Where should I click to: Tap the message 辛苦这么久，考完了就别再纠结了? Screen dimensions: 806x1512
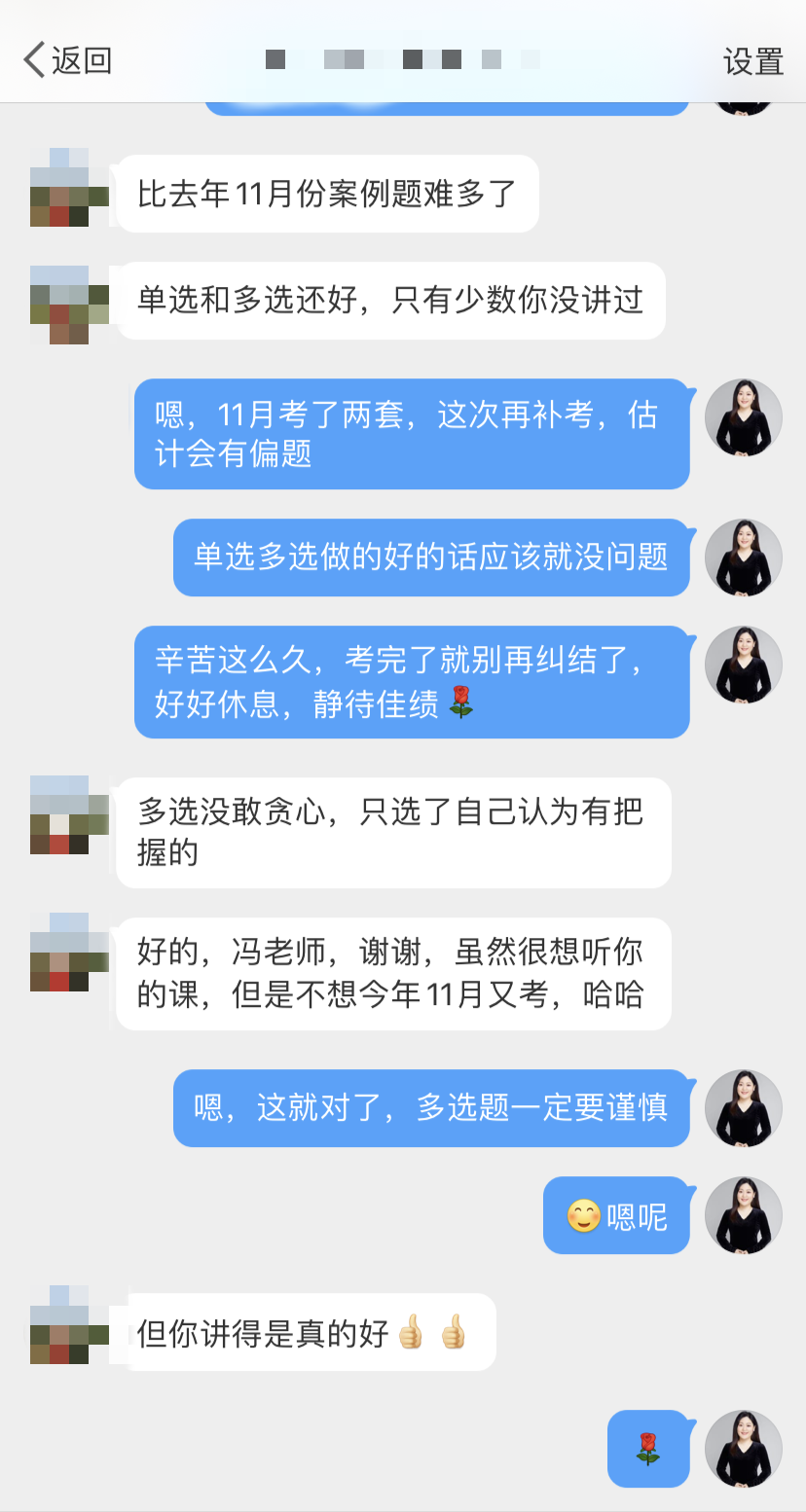point(411,681)
